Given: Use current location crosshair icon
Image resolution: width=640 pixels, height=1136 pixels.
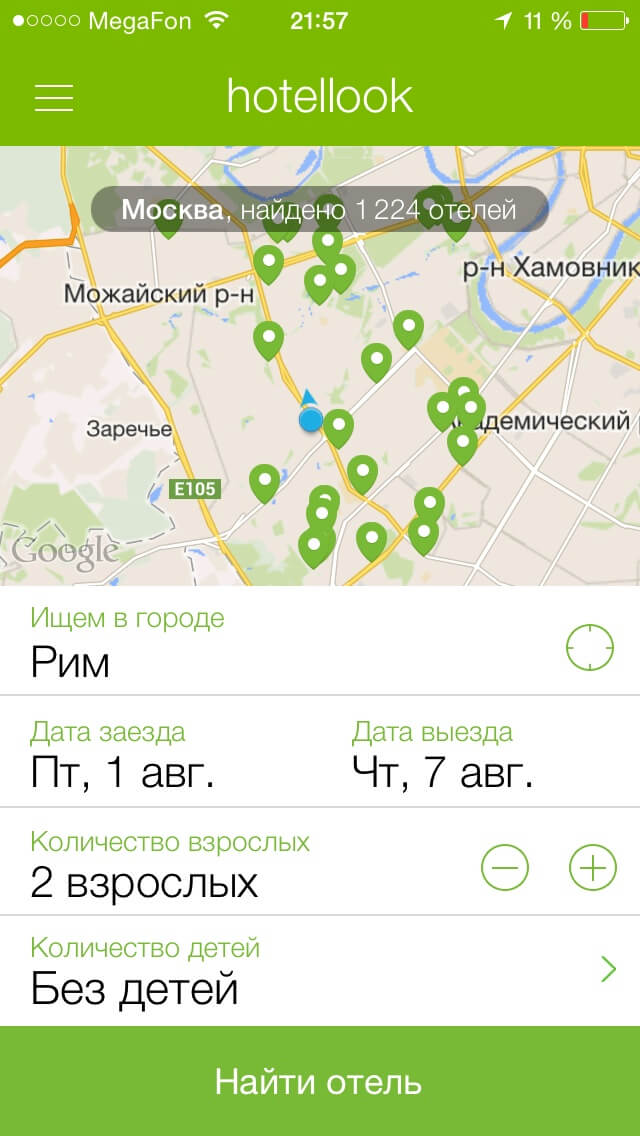Looking at the screenshot, I should tap(589, 647).
